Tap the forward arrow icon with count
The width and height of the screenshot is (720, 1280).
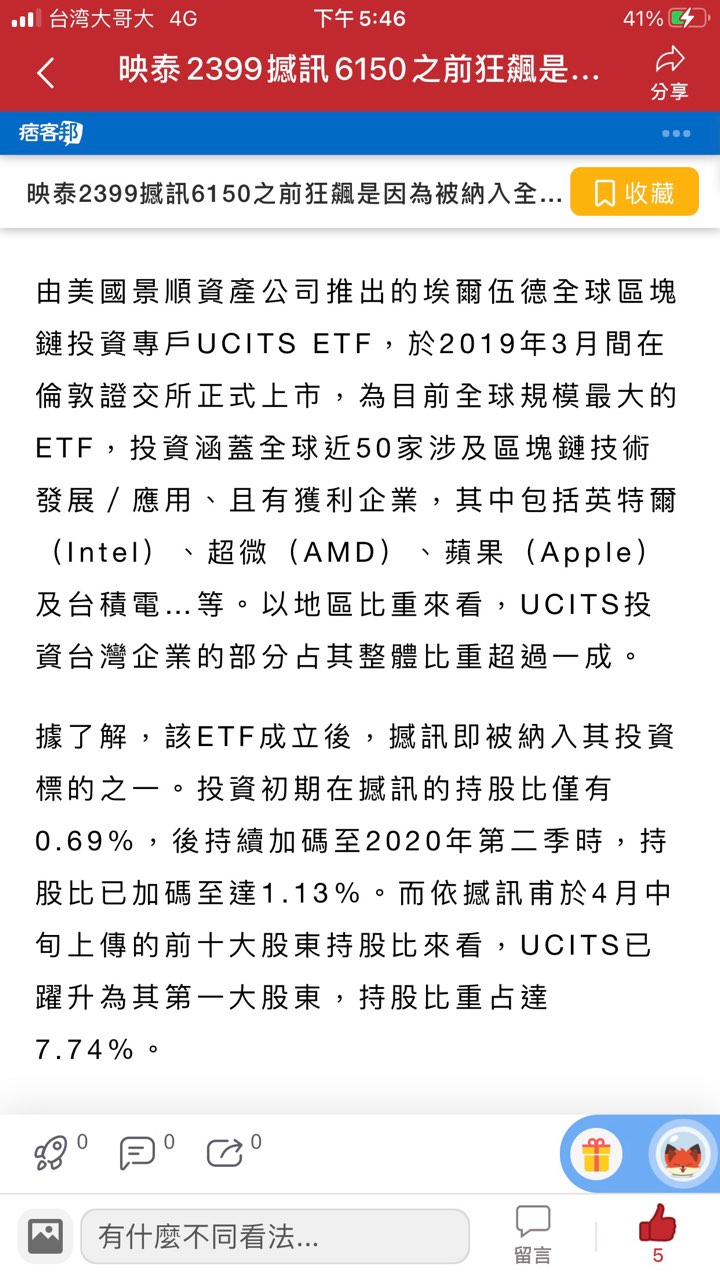(225, 1153)
